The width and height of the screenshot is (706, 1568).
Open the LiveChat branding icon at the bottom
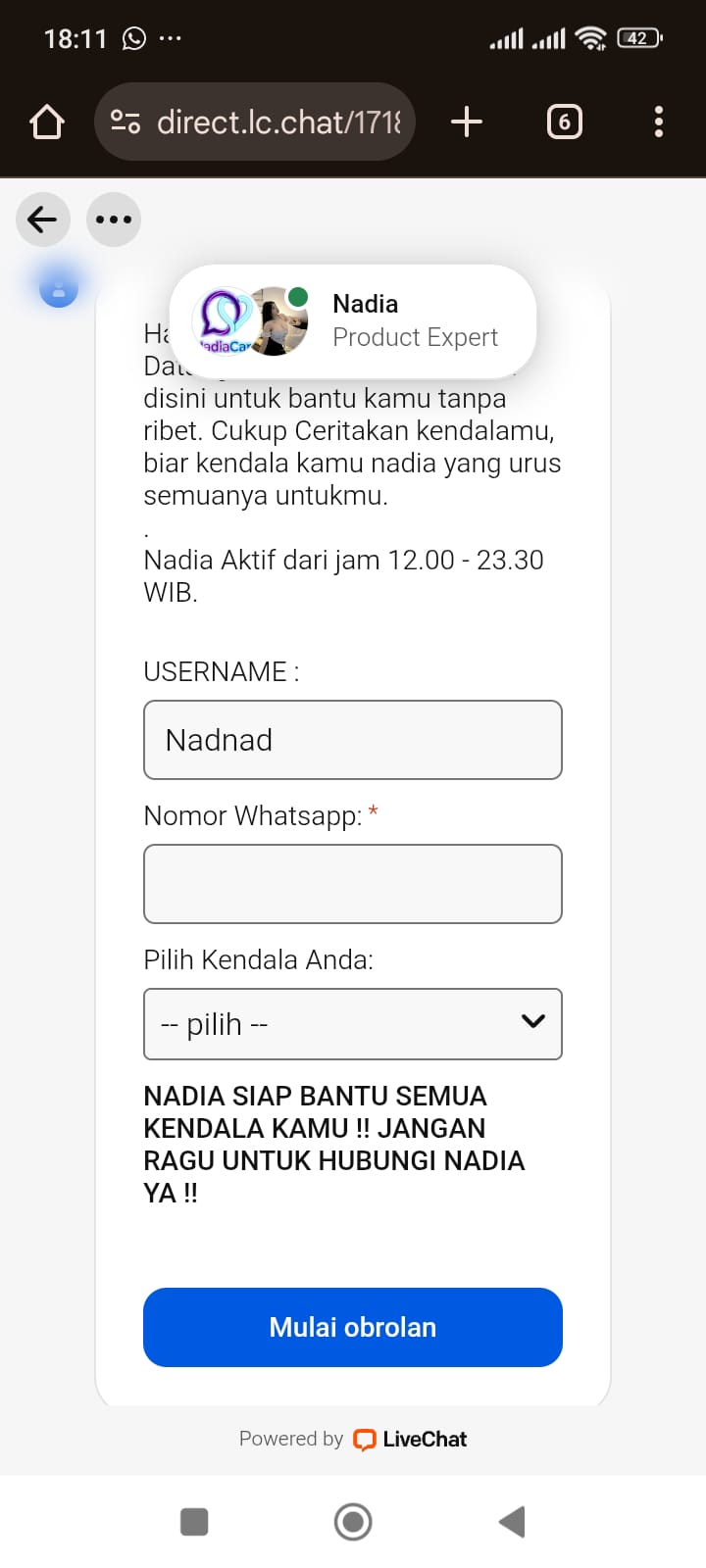coord(364,1439)
